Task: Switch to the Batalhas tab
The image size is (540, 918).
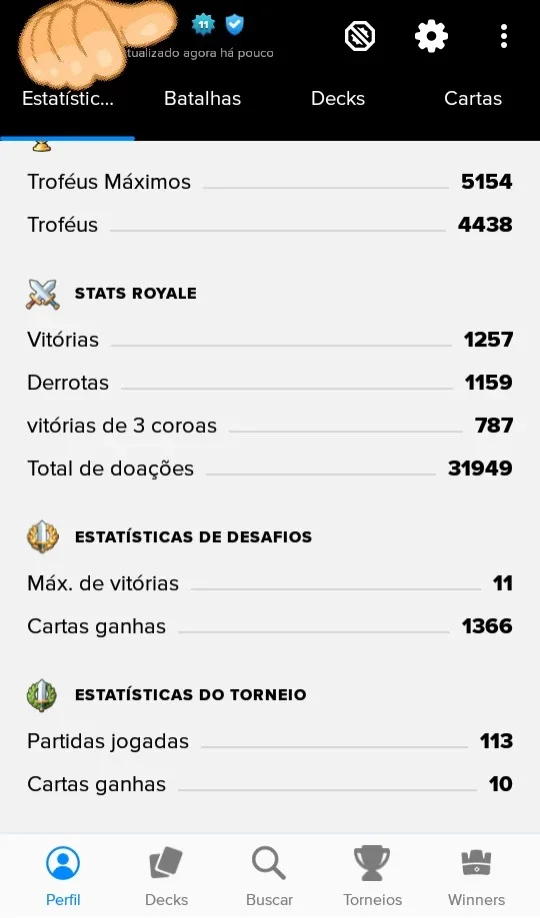Action: coord(202,98)
